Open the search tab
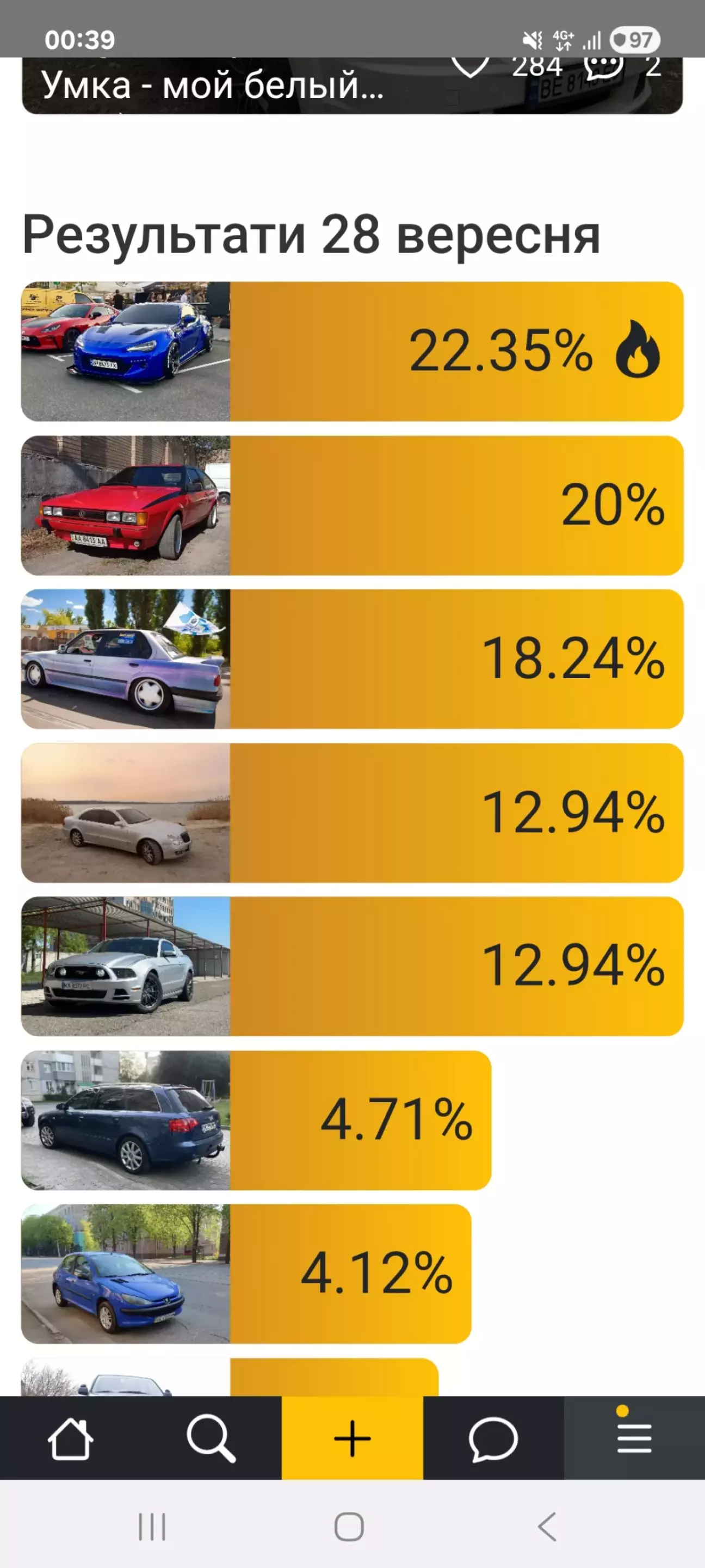Screen dimensions: 705x1568 [211, 1438]
